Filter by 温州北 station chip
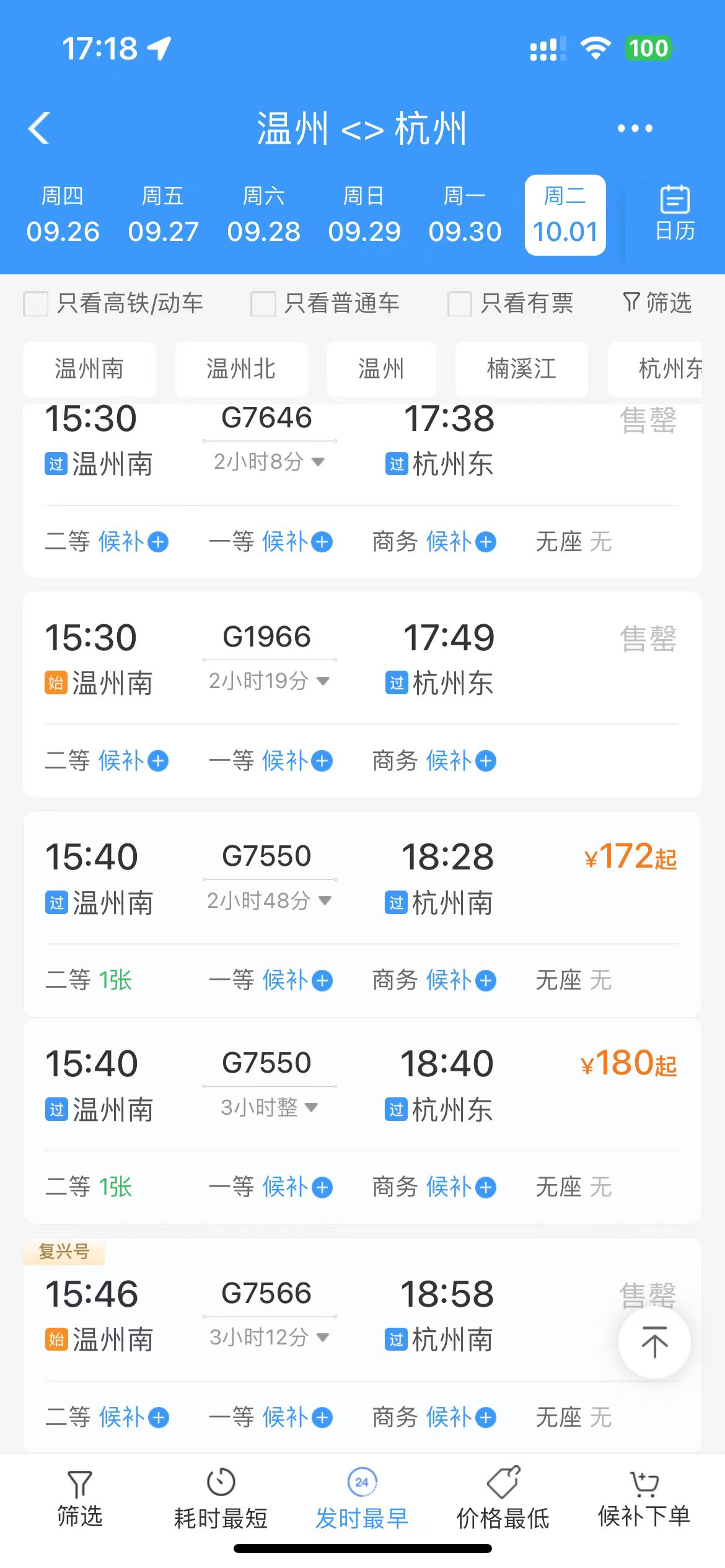 (241, 369)
